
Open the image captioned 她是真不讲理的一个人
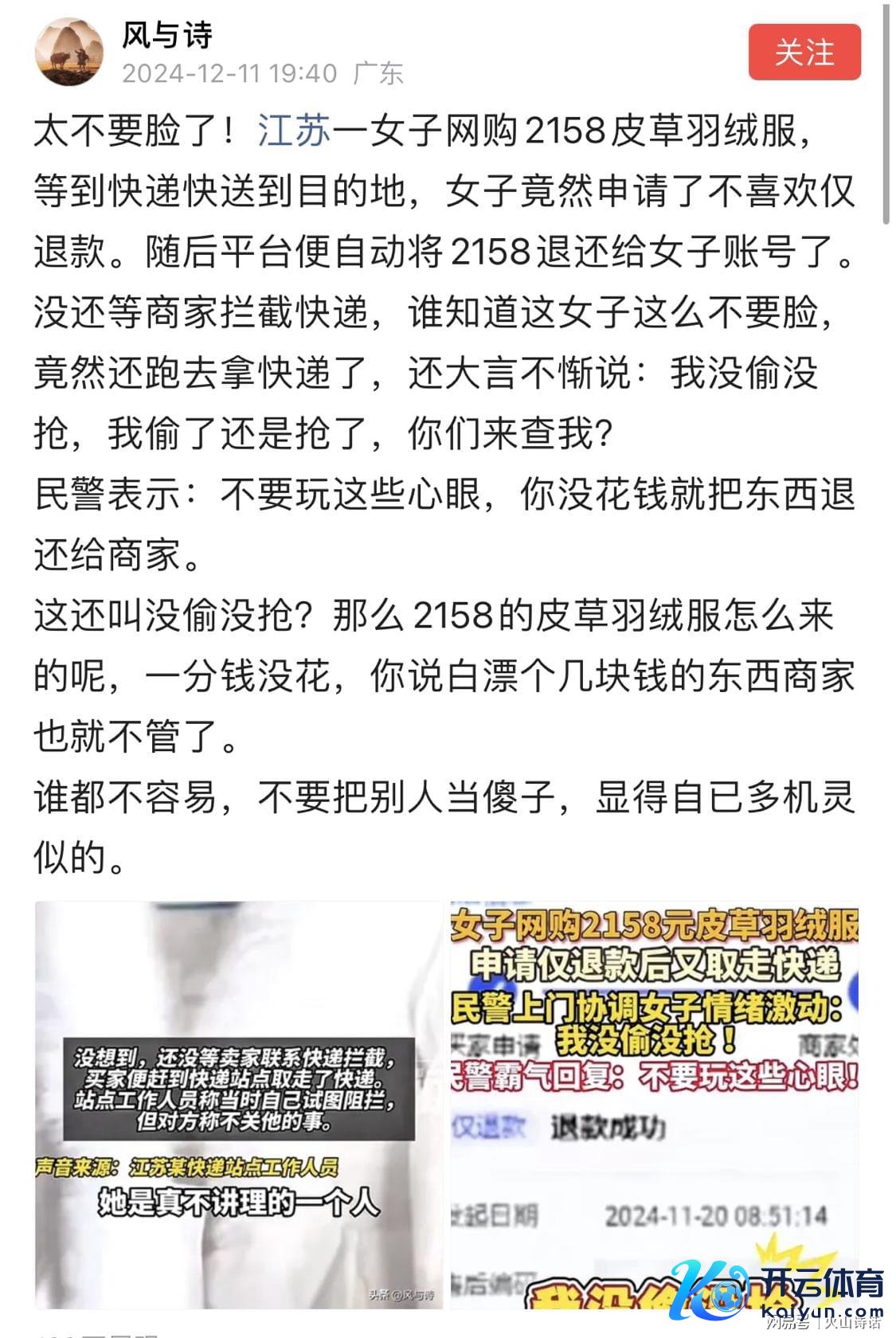[x=238, y=1105]
